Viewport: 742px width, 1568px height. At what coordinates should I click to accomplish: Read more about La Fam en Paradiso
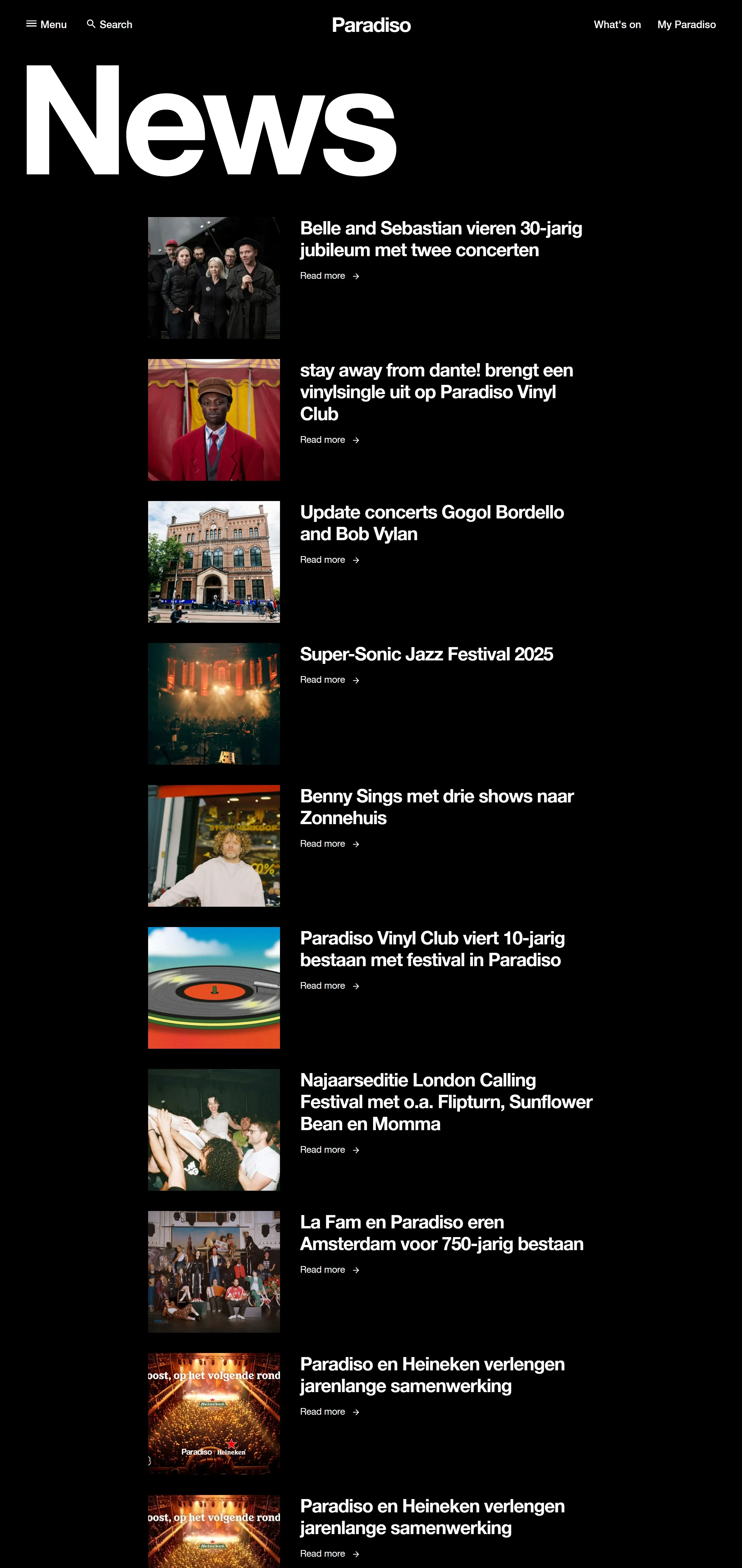coord(329,1269)
